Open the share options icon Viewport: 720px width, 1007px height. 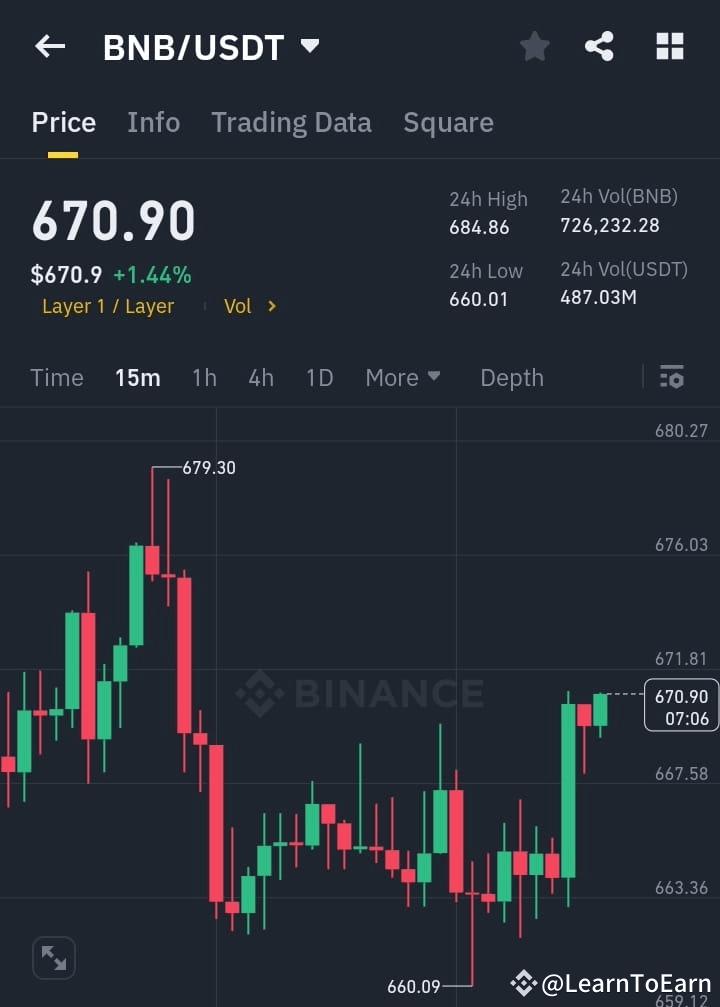pos(599,46)
